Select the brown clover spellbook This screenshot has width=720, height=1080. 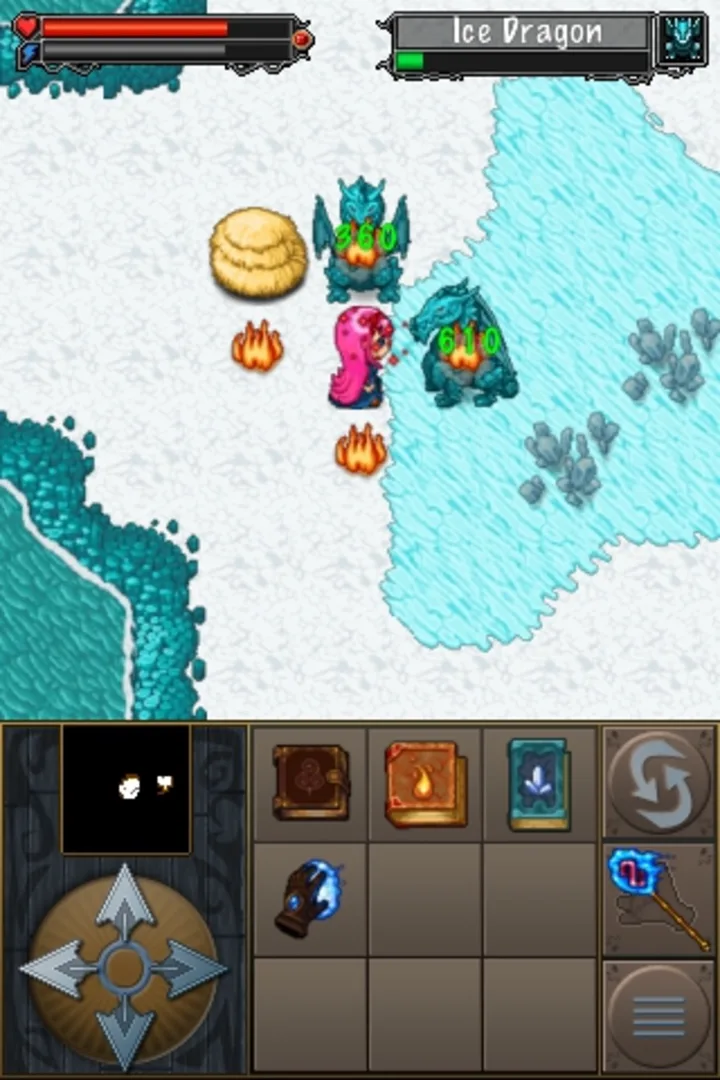point(310,783)
